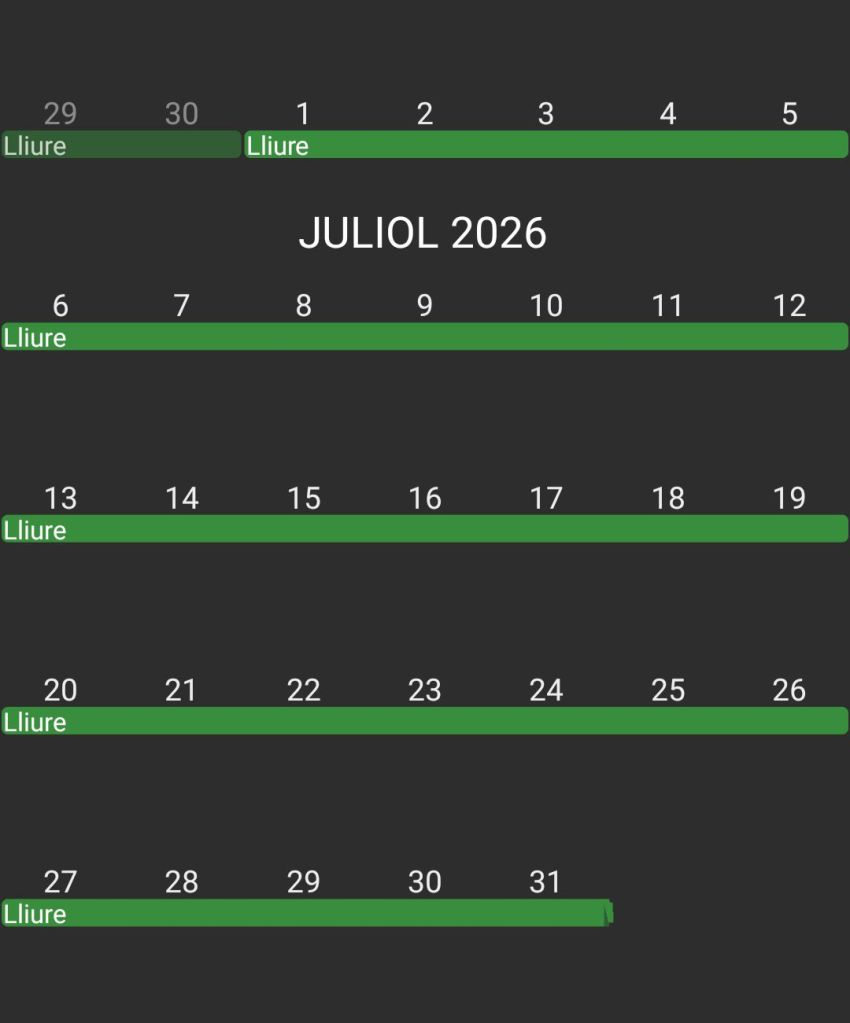This screenshot has height=1023, width=850.
Task: Open Lliure event in the week of July 27
Action: (305, 913)
